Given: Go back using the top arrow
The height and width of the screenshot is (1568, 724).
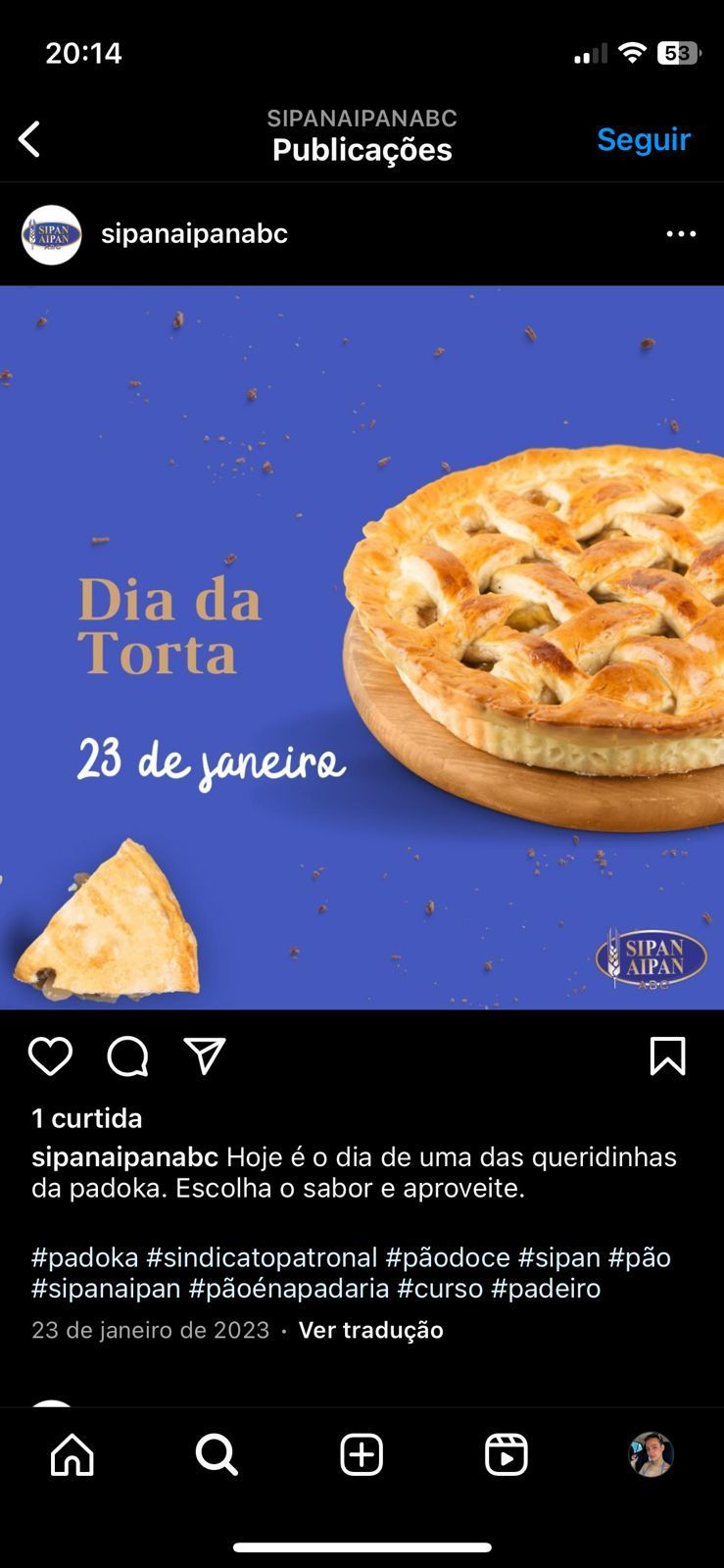Looking at the screenshot, I should tap(30, 139).
